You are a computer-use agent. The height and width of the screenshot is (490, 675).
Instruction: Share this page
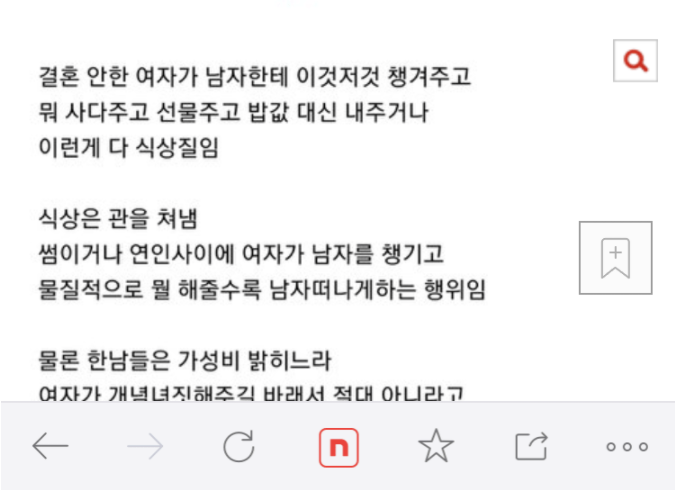pyautogui.click(x=531, y=447)
